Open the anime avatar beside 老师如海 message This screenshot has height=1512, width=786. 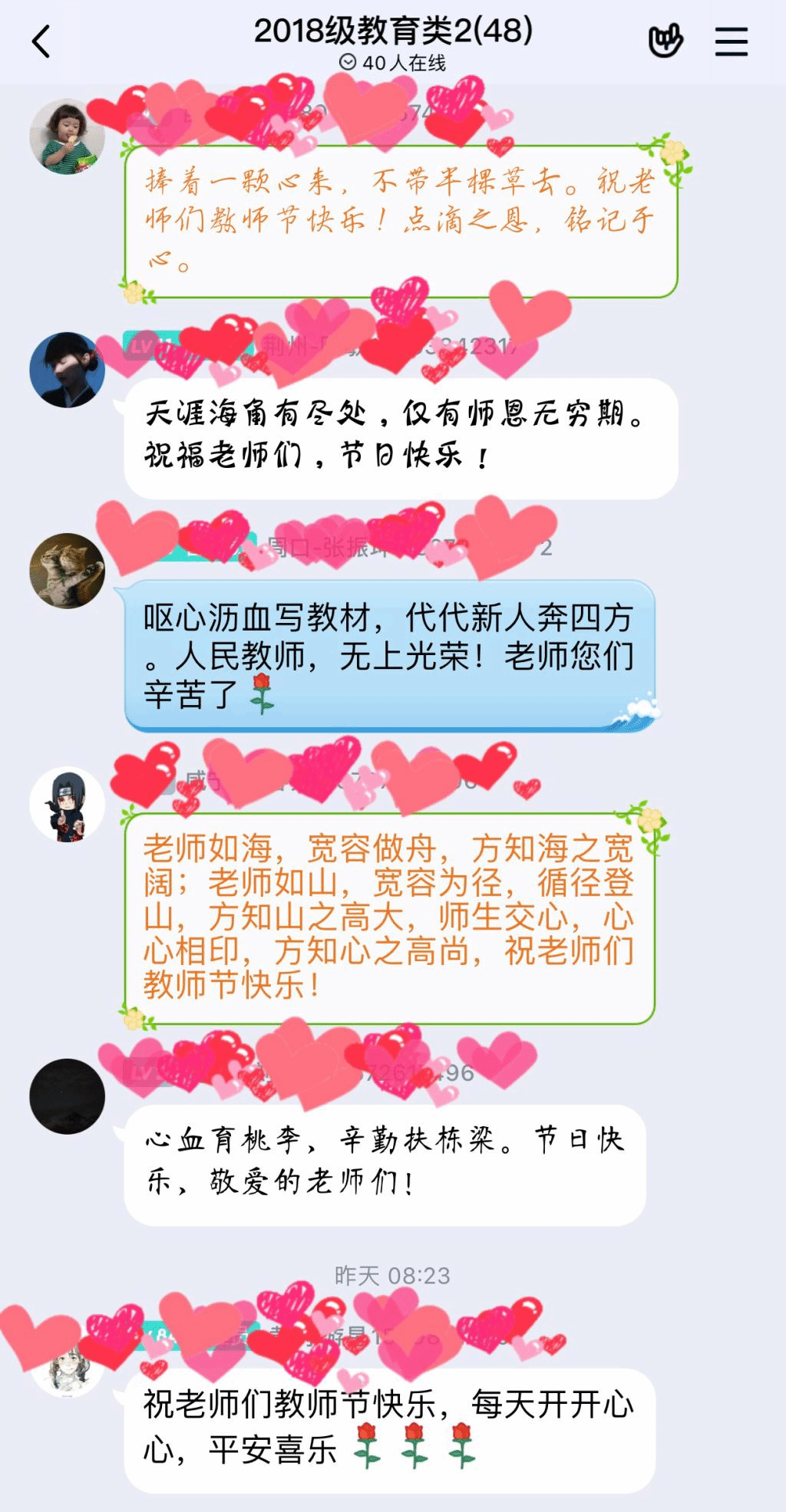67,805
